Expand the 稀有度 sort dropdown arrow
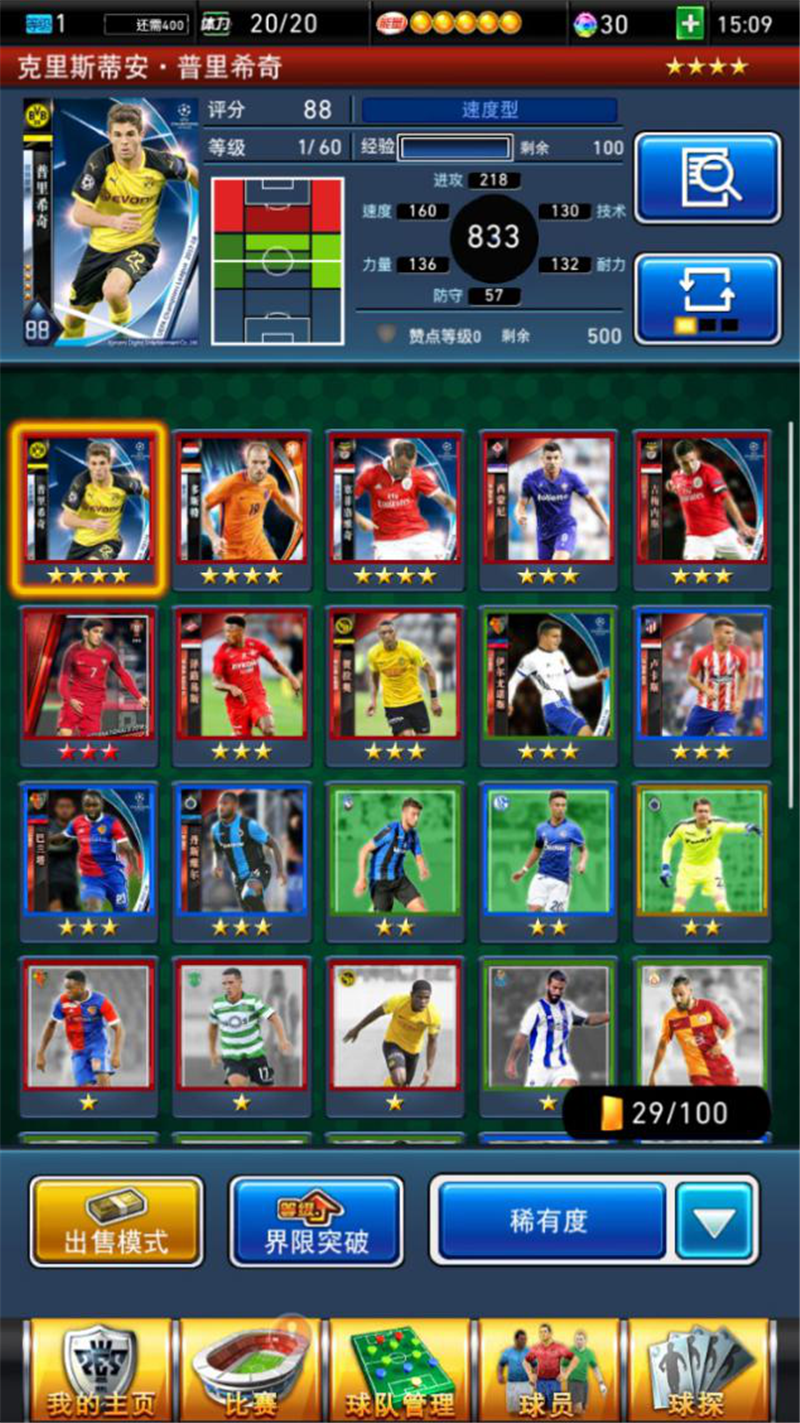Screen dimensions: 800x1423 tap(714, 1221)
